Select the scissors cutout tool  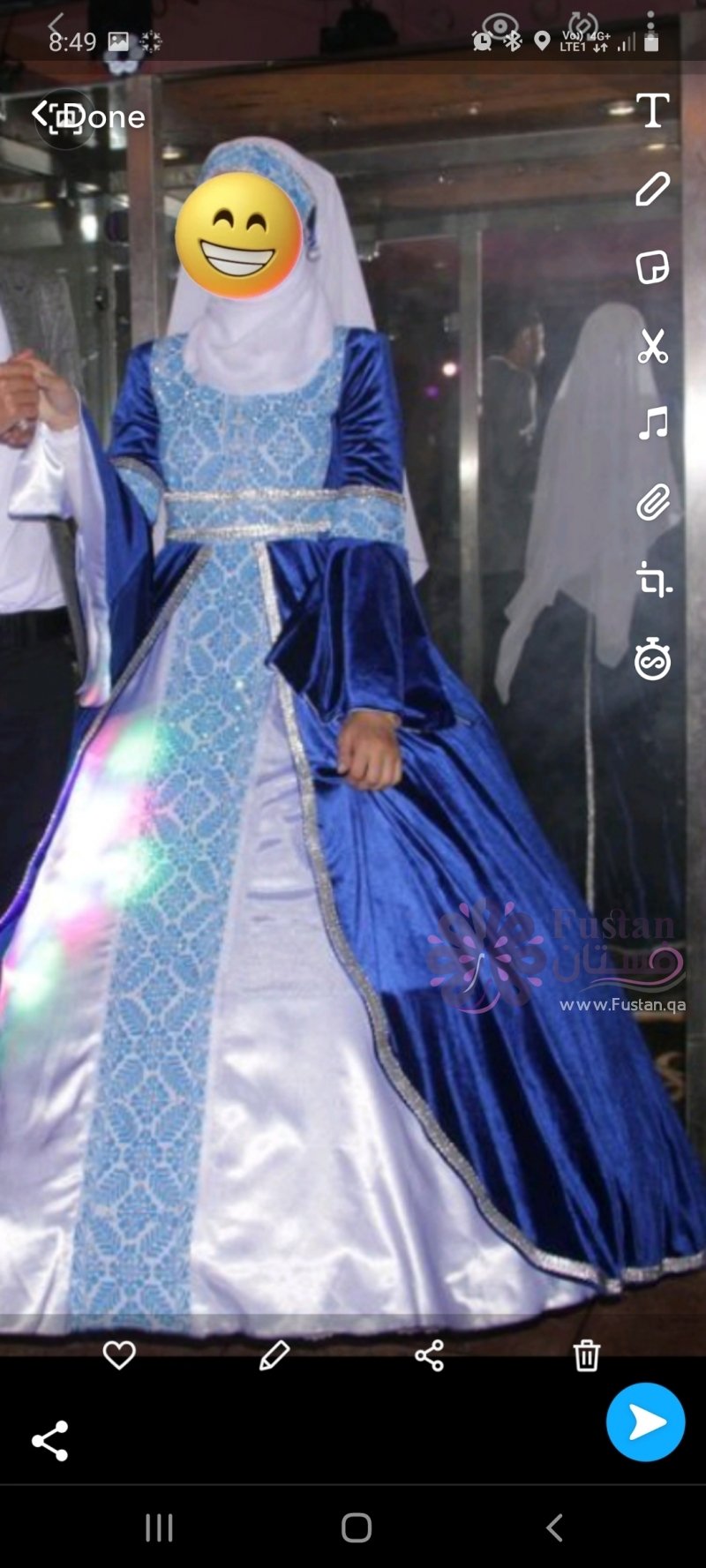[653, 346]
